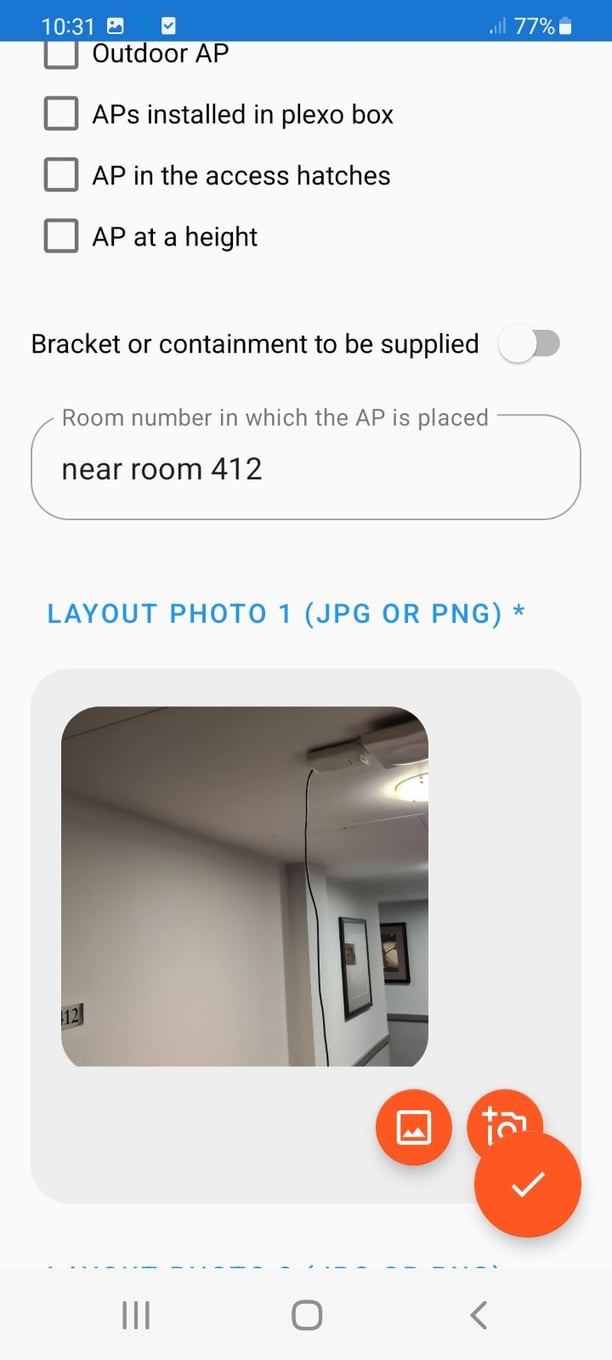Check the Outdoor AP checkbox
Viewport: 612px width, 1360px height.
(62, 56)
